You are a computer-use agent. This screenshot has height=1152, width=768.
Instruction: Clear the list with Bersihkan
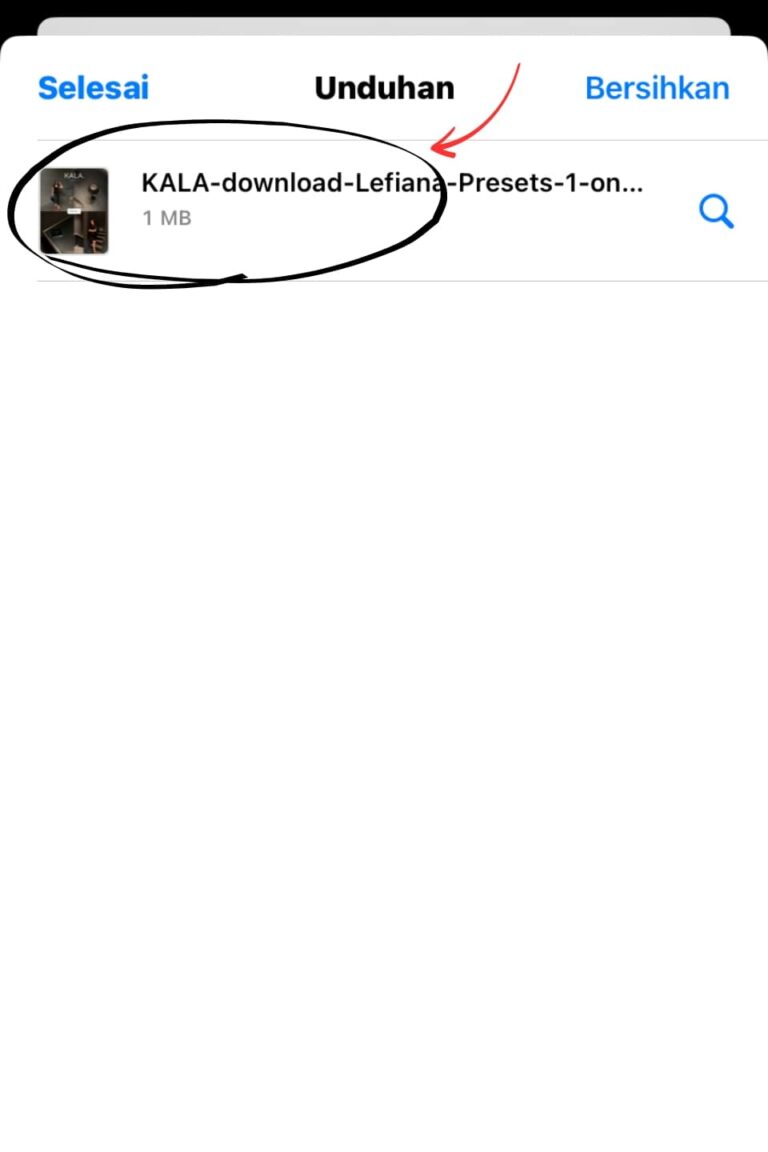657,88
